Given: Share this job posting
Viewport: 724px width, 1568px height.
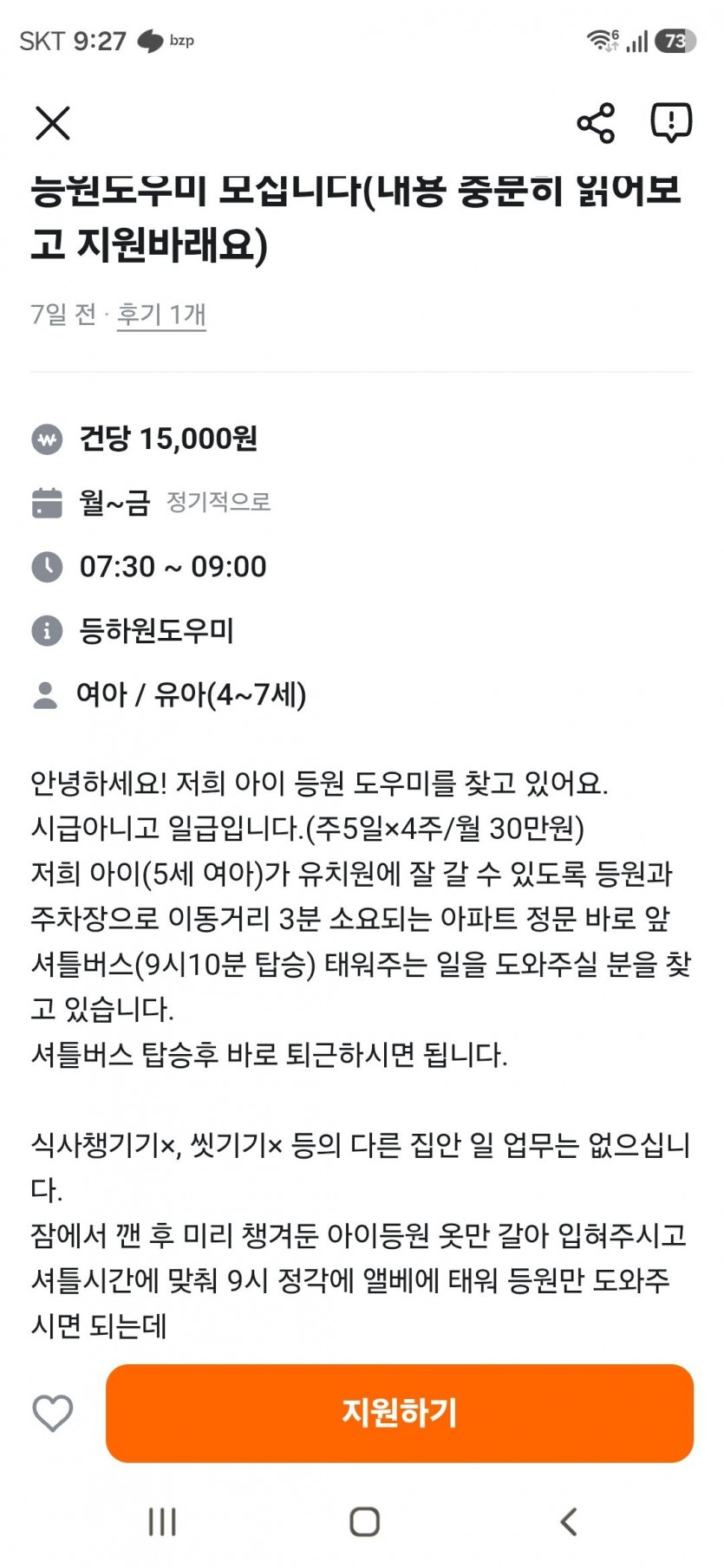Looking at the screenshot, I should coord(596,123).
